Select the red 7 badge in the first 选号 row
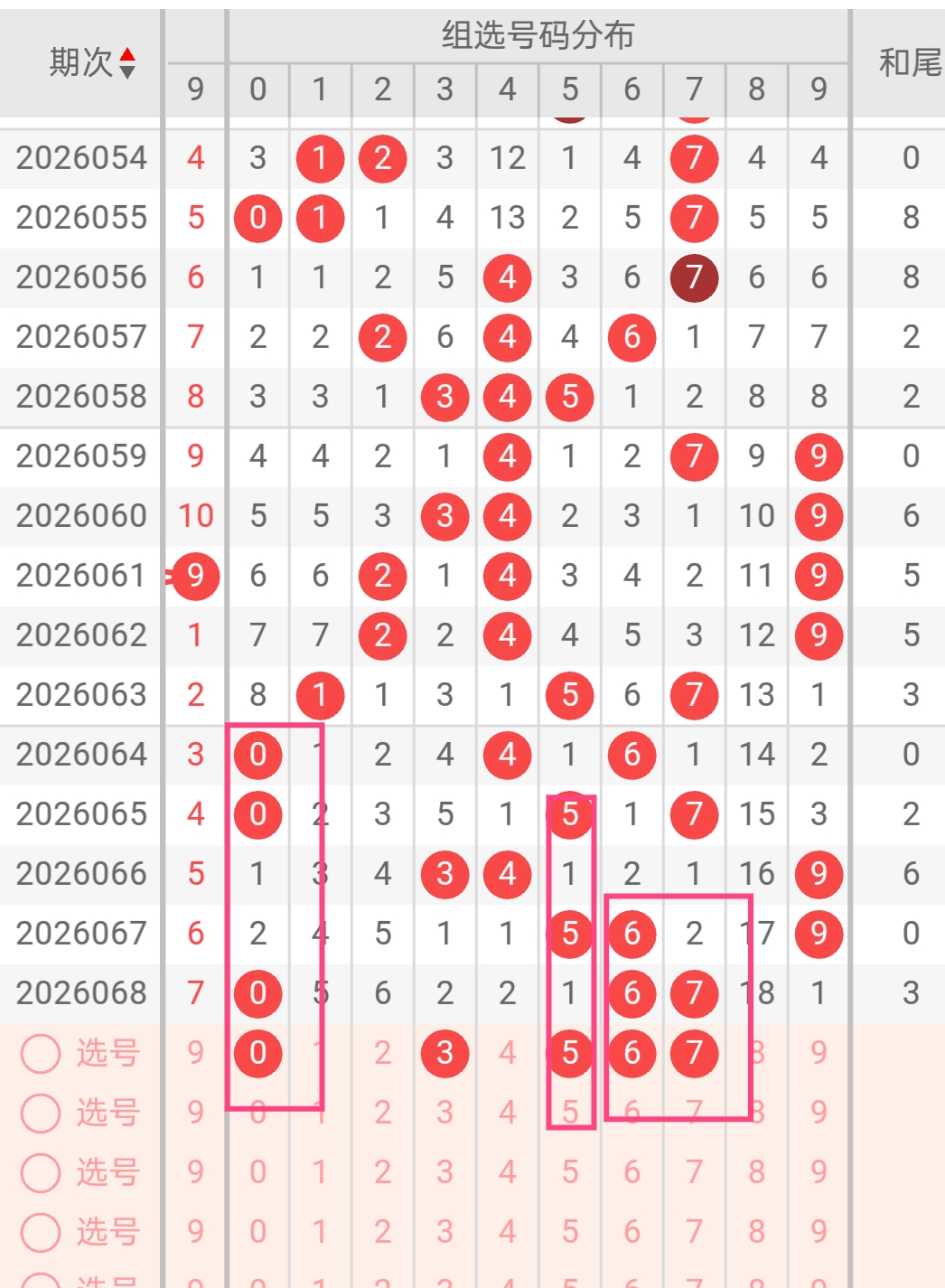Screen dimensions: 945x1288 coord(694,1053)
